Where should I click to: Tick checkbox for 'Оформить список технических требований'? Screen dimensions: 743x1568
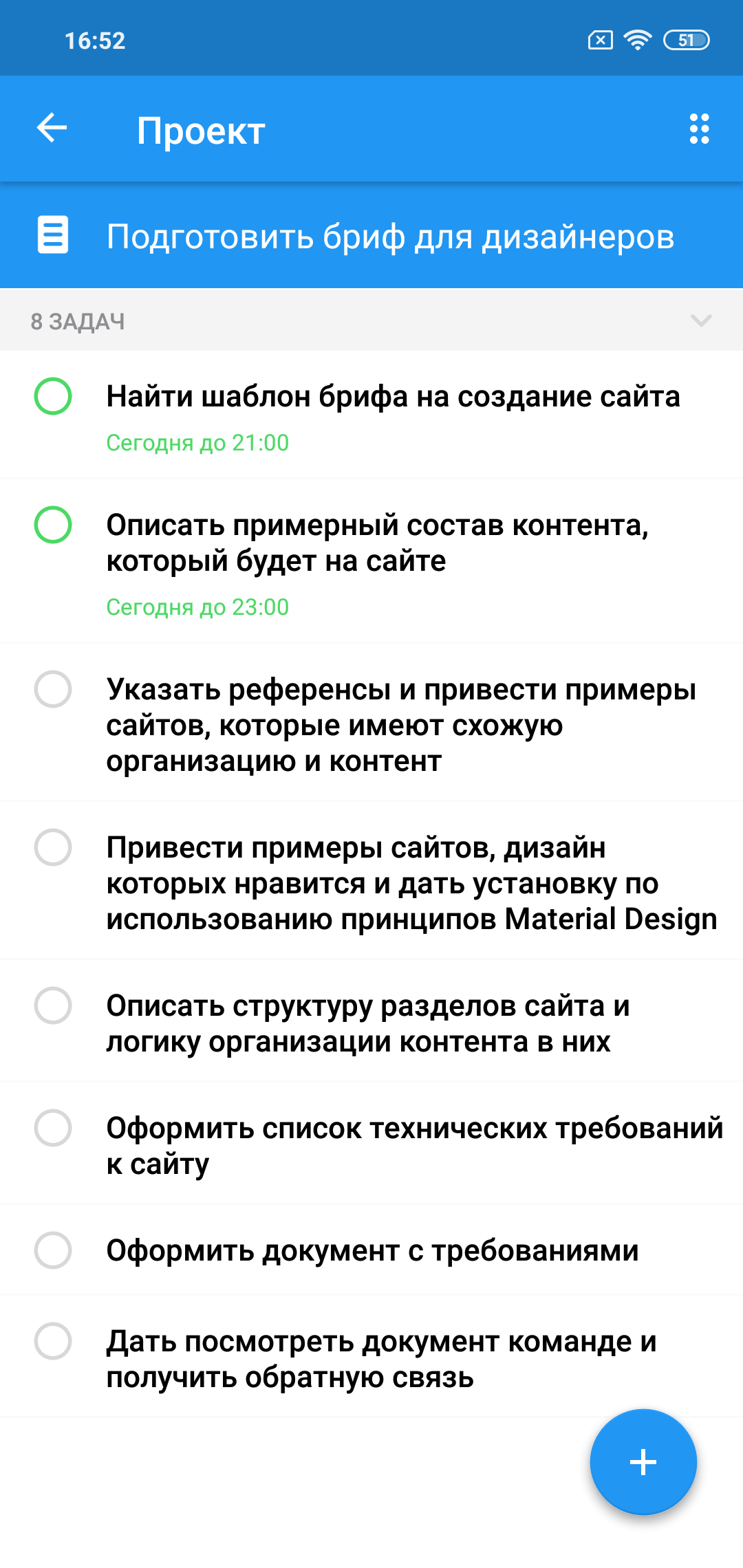coord(53,1128)
